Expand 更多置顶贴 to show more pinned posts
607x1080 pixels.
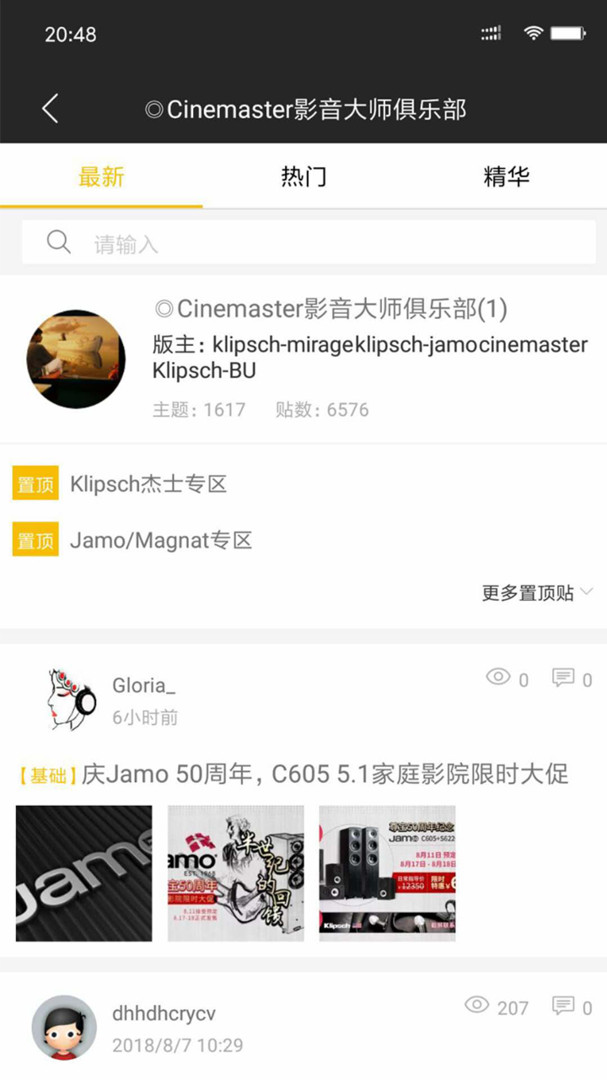[537, 593]
